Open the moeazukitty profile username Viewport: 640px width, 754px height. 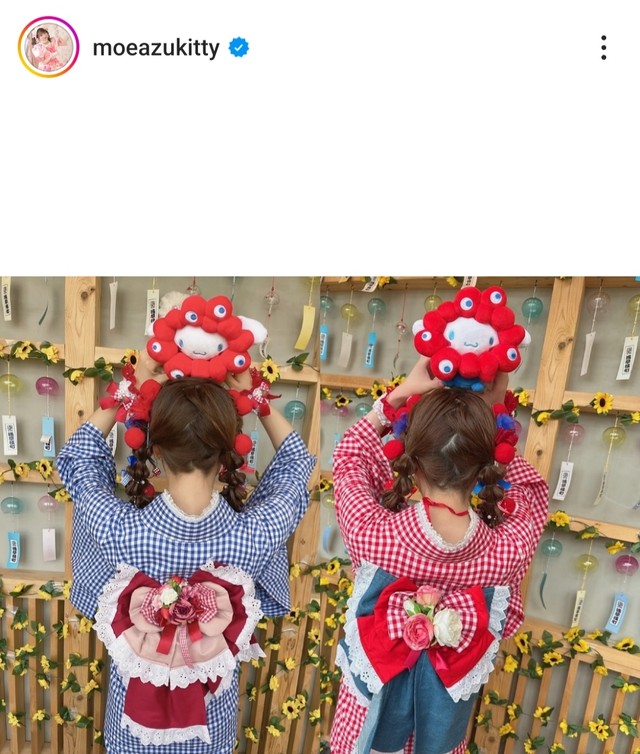pyautogui.click(x=156, y=48)
